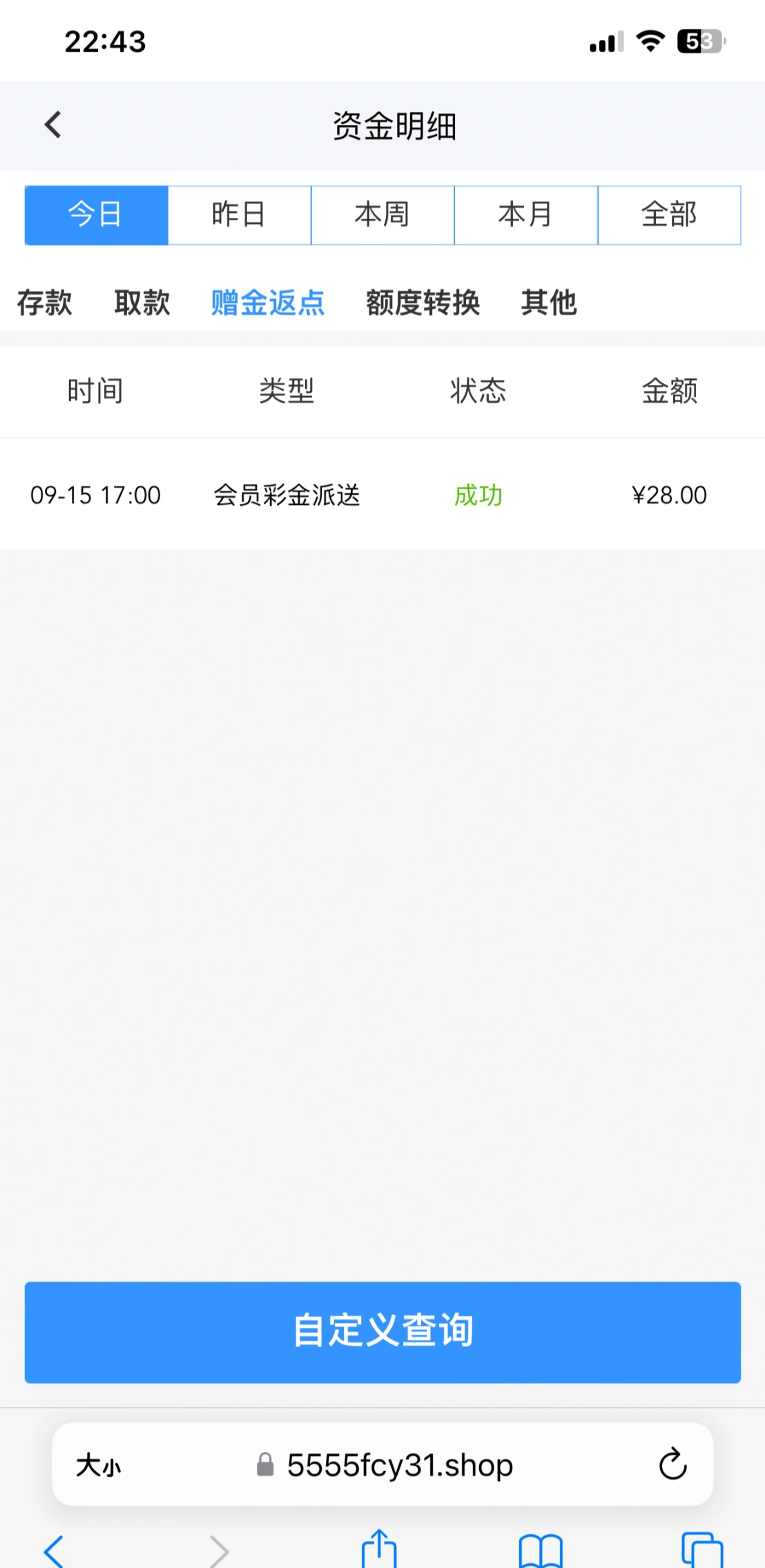
Task: Switch to the 昨日 date tab
Action: click(240, 215)
